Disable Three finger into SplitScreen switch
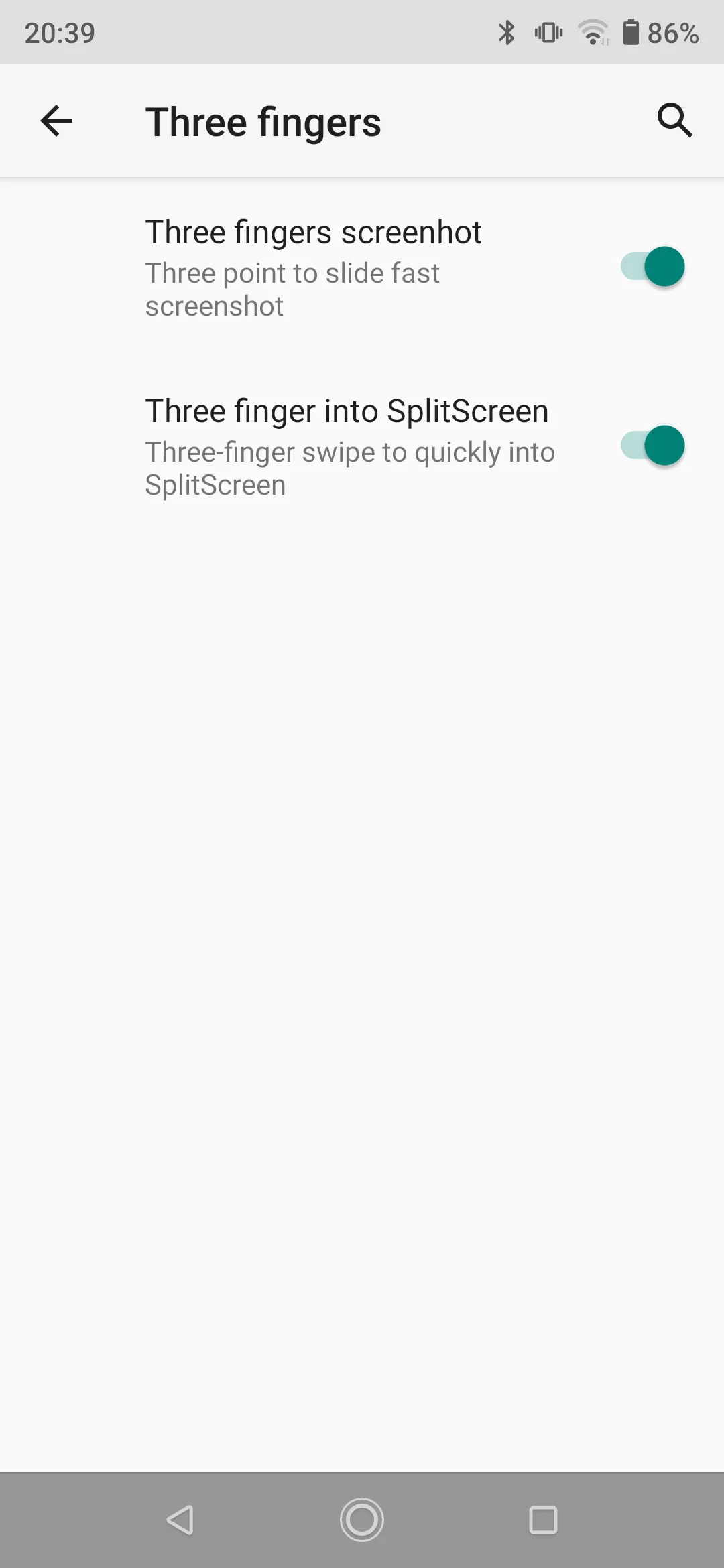 (652, 446)
